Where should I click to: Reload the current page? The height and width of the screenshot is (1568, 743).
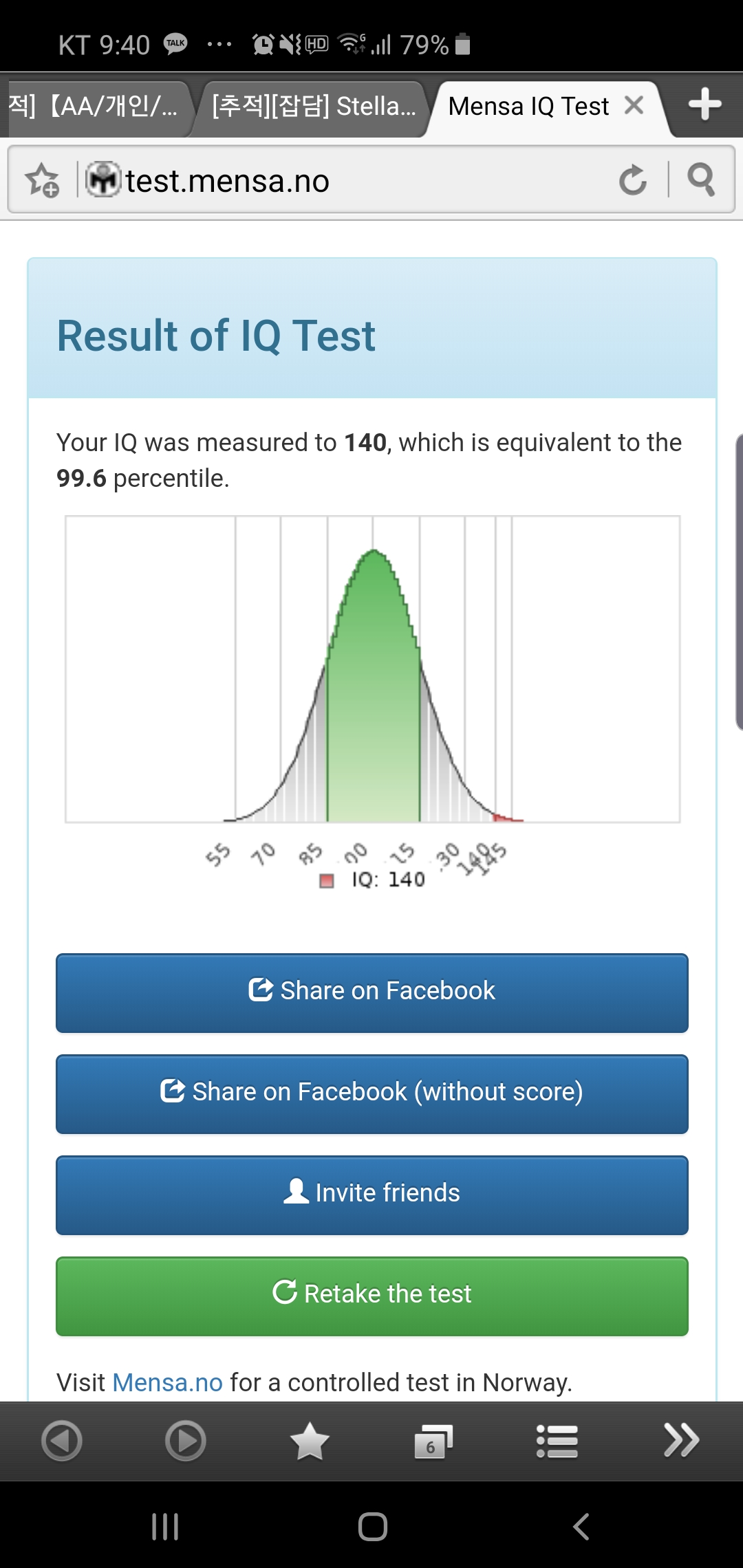point(632,180)
